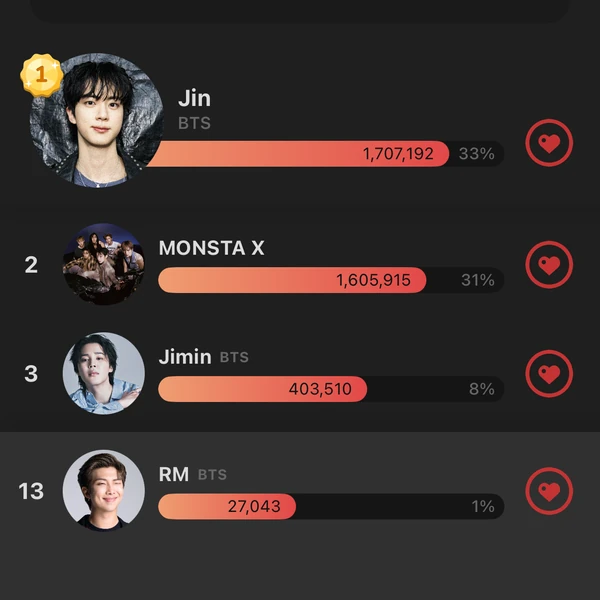Screen dimensions: 600x600
Task: Tap the heart button for MONSTA X
Action: pos(548,265)
